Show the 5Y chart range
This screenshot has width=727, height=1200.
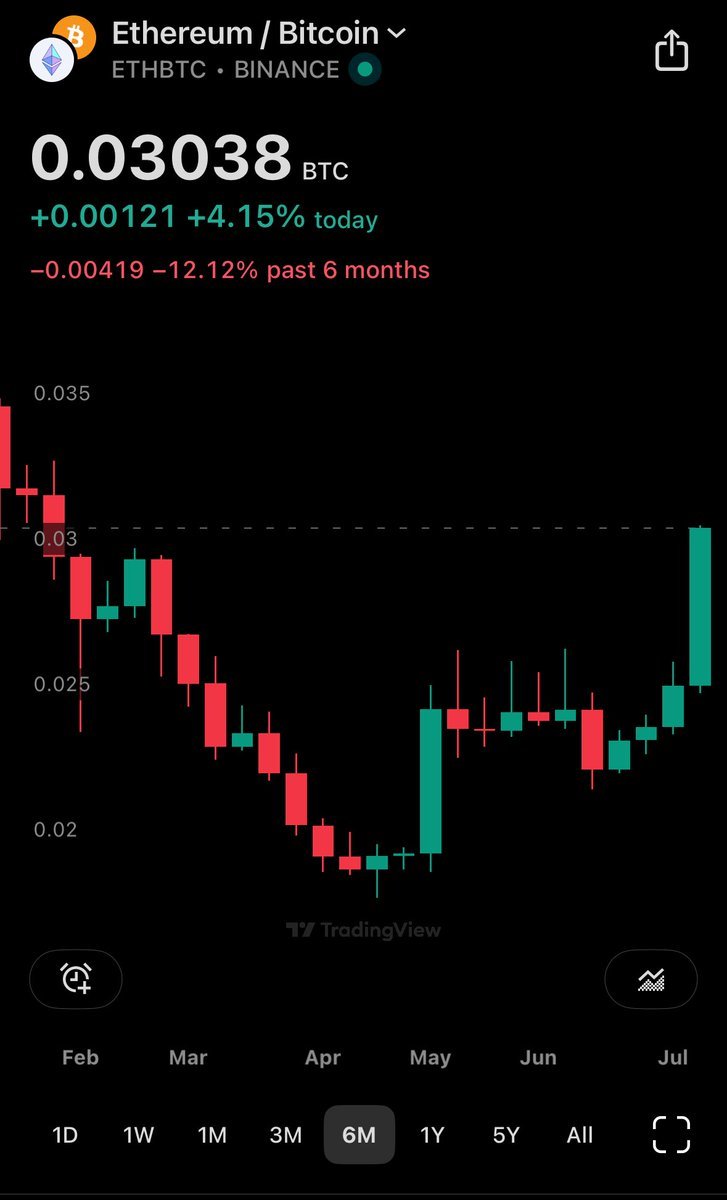click(x=506, y=1135)
